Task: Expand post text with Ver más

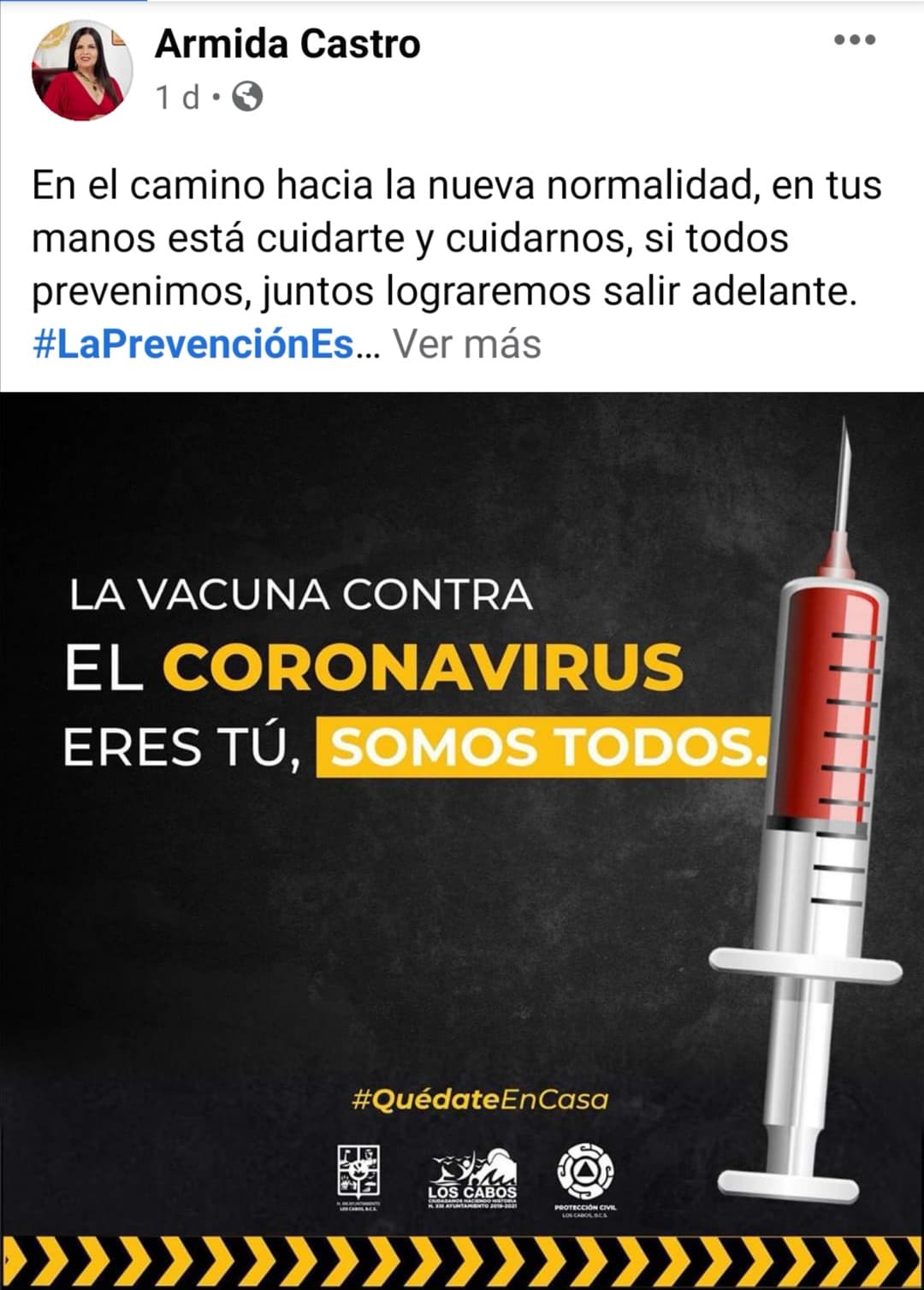Action: [466, 345]
